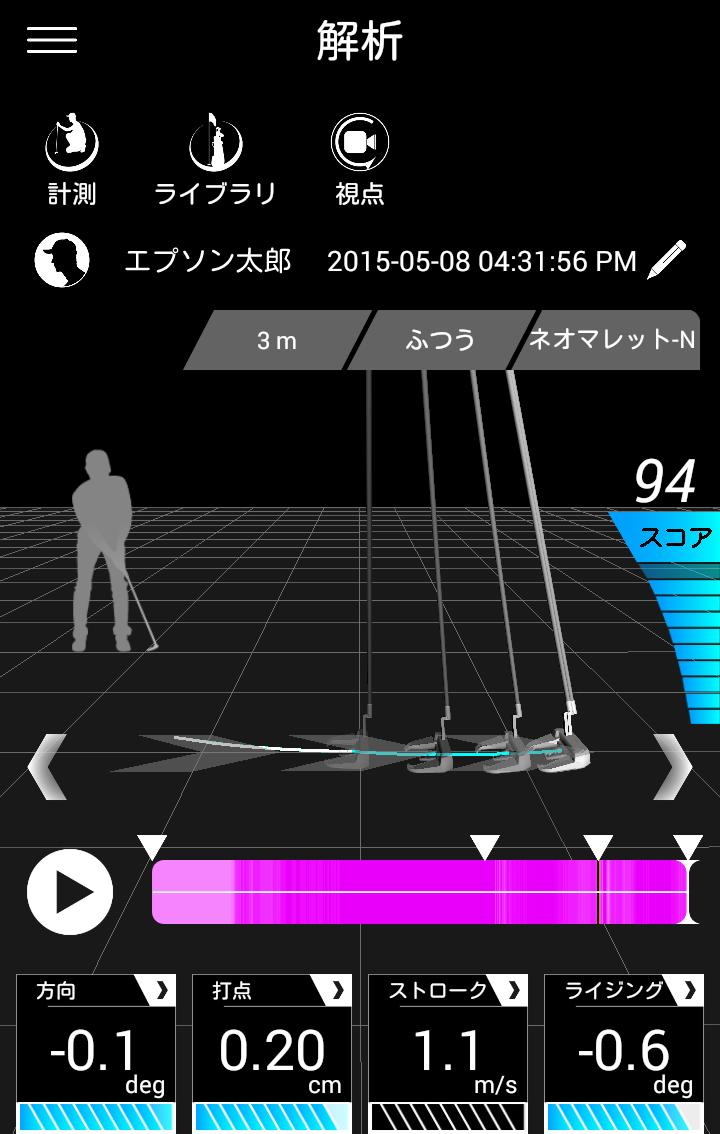The height and width of the screenshot is (1134, 720).
Task: Tap the magenta swing timeline bar
Action: 420,892
